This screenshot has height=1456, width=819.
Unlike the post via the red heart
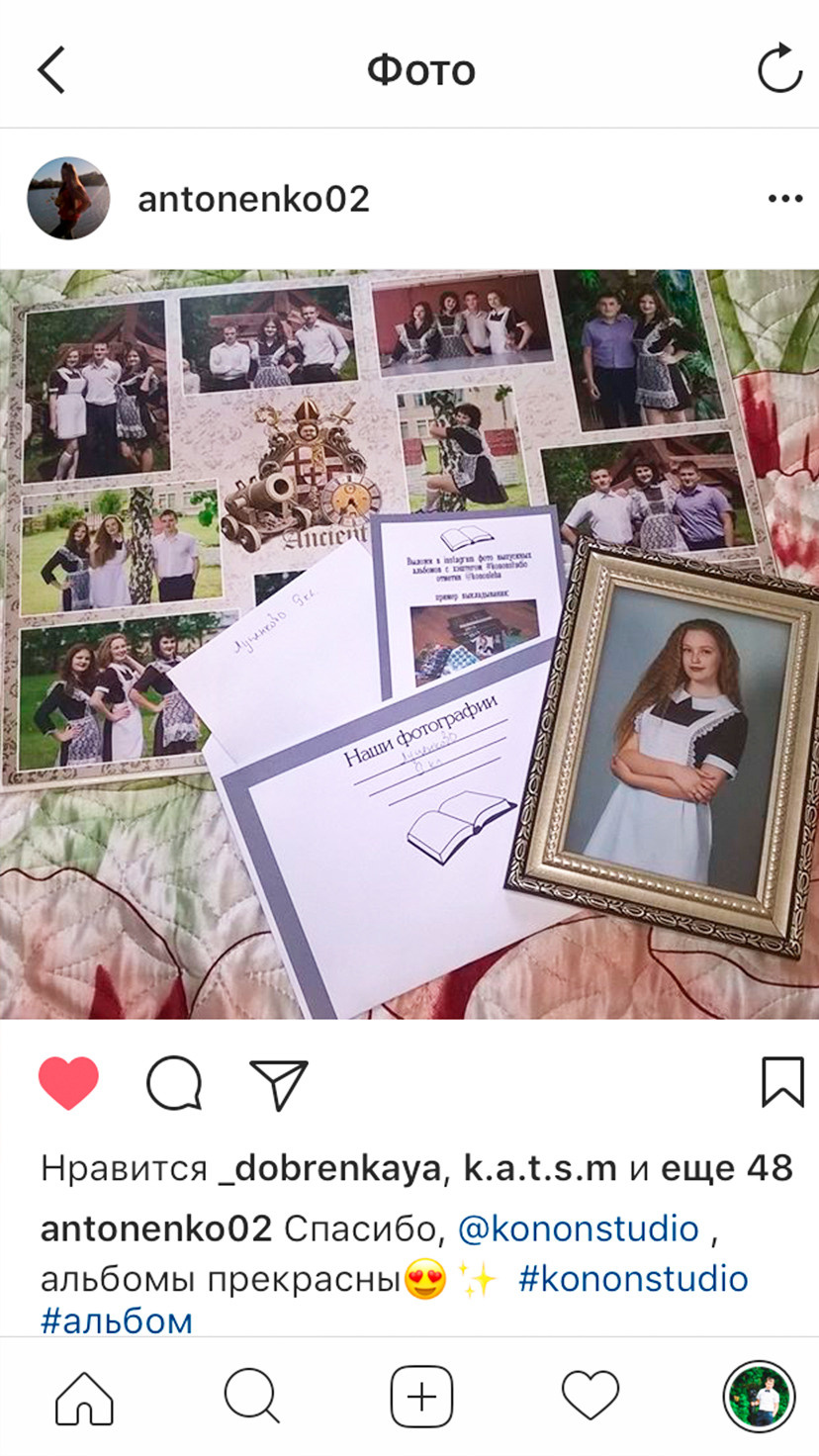tap(68, 1083)
